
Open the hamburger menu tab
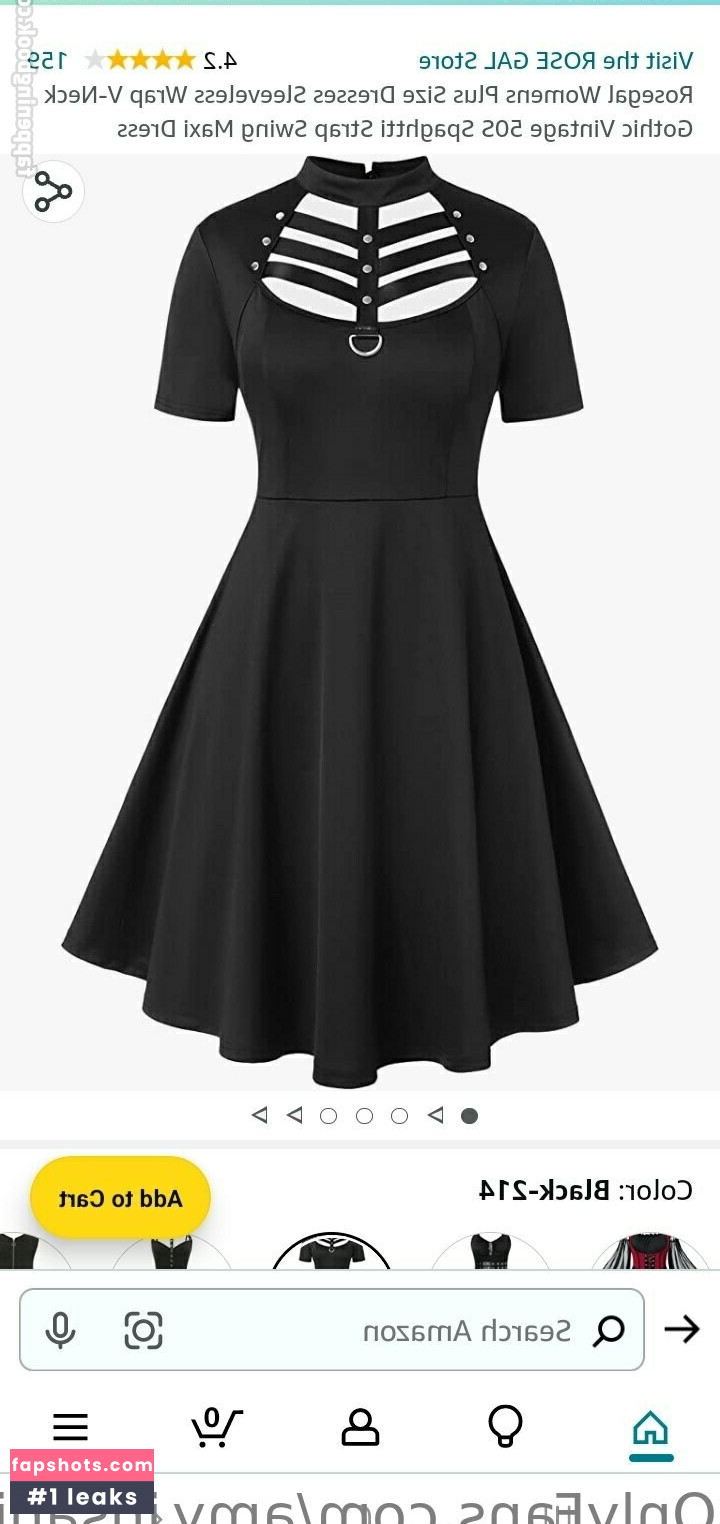(x=70, y=1427)
